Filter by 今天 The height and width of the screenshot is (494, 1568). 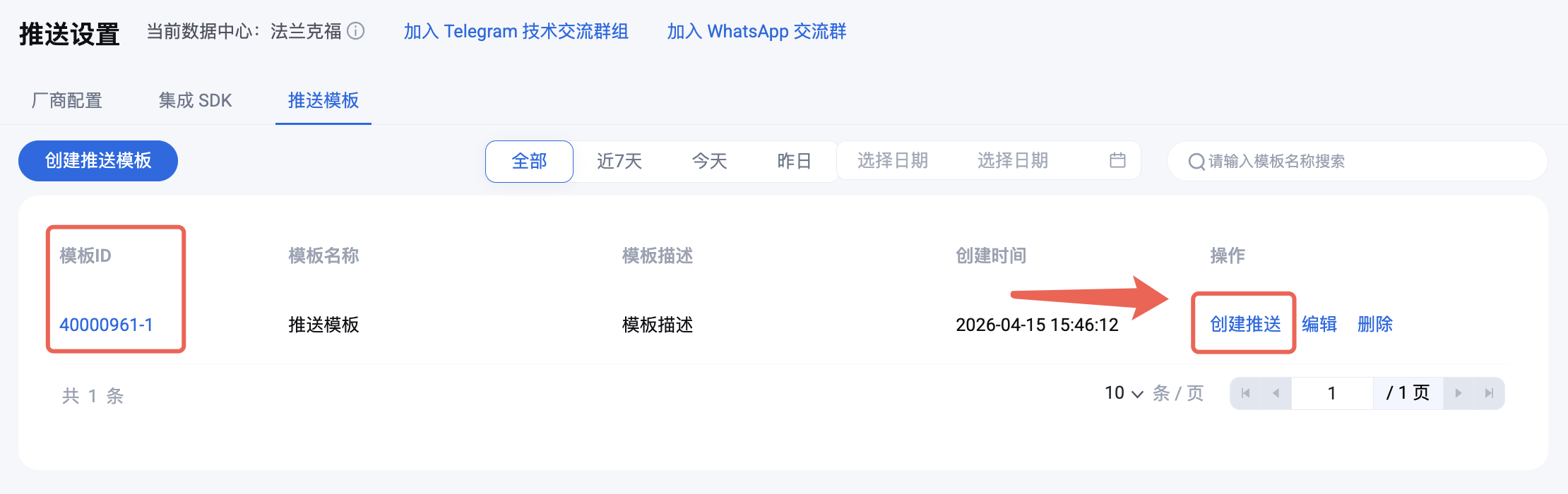tap(709, 162)
